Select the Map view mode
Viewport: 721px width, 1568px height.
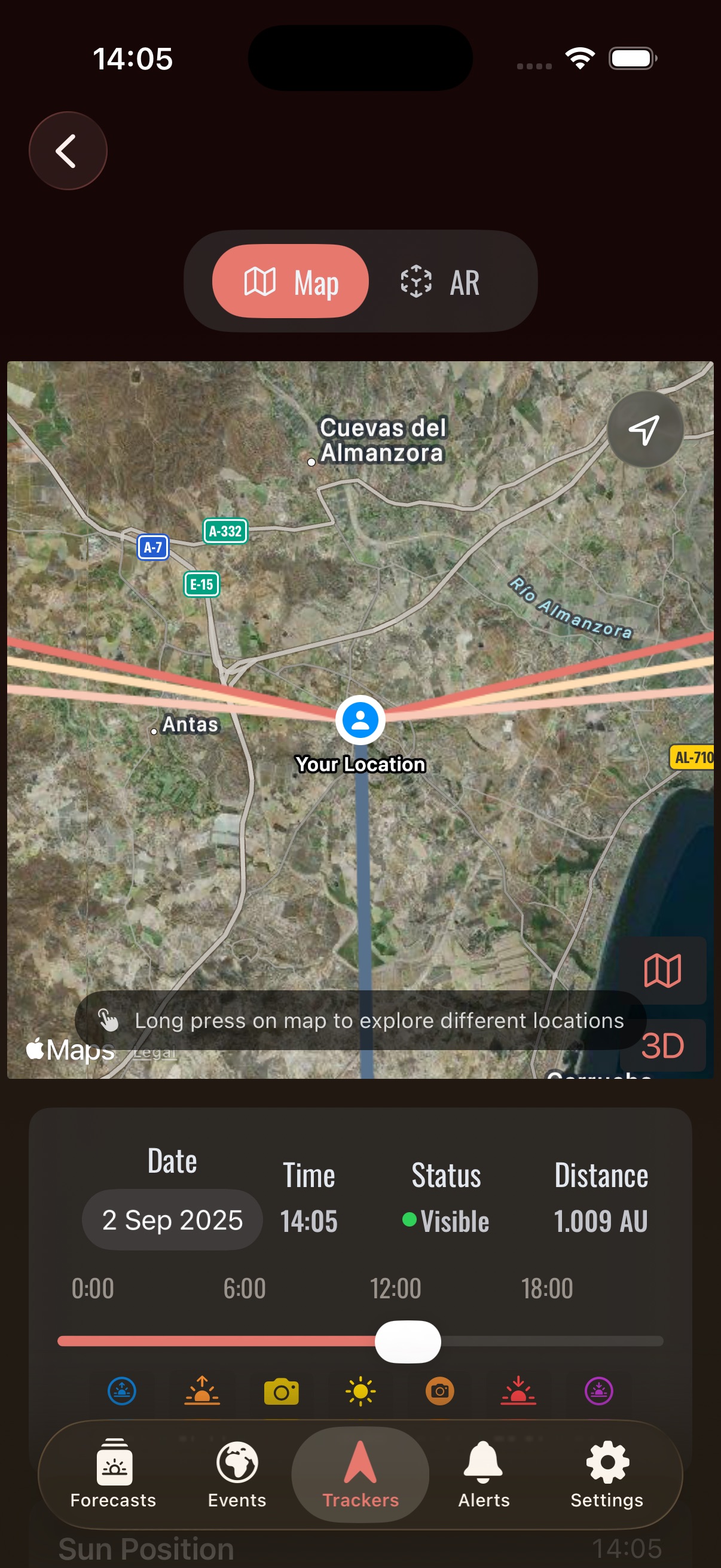pos(290,282)
